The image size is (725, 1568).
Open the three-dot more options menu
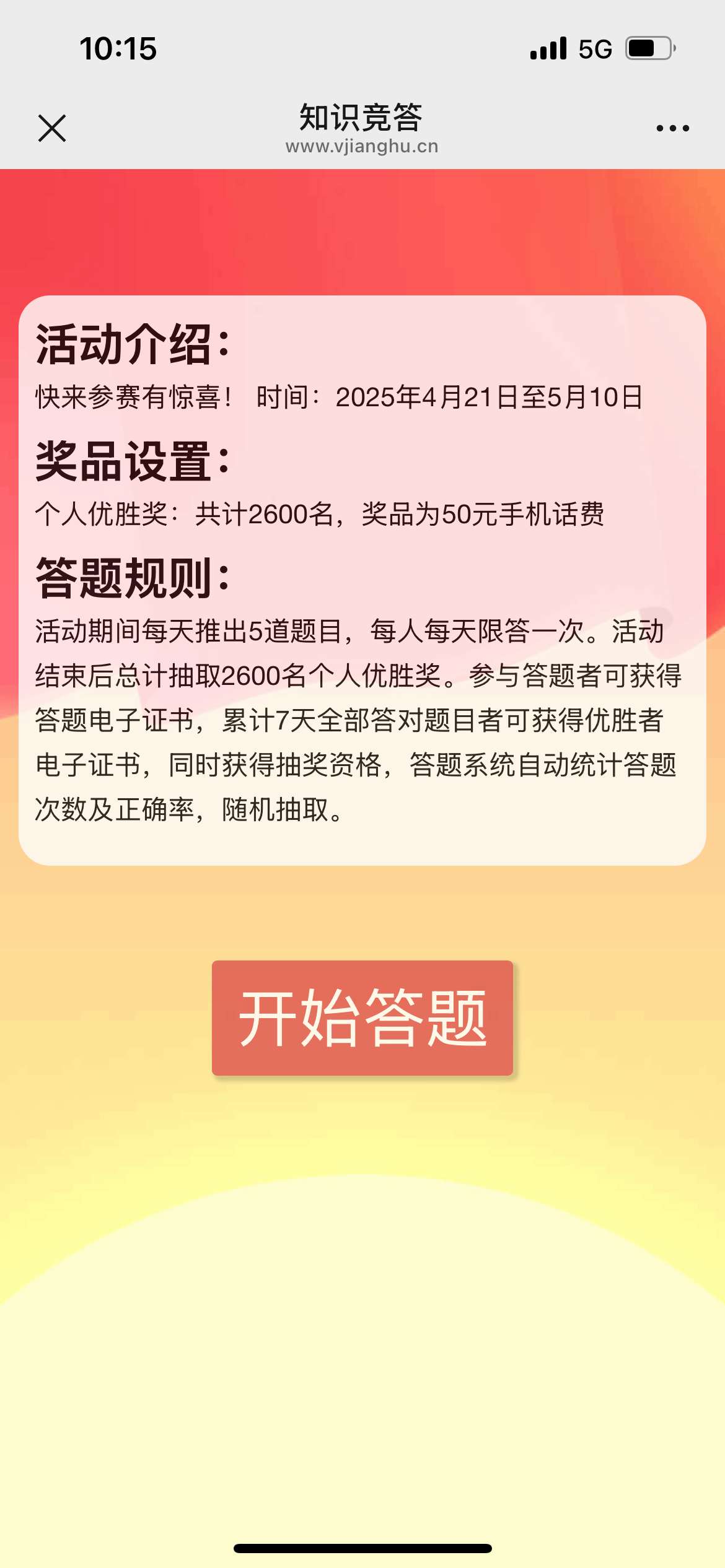tap(672, 128)
